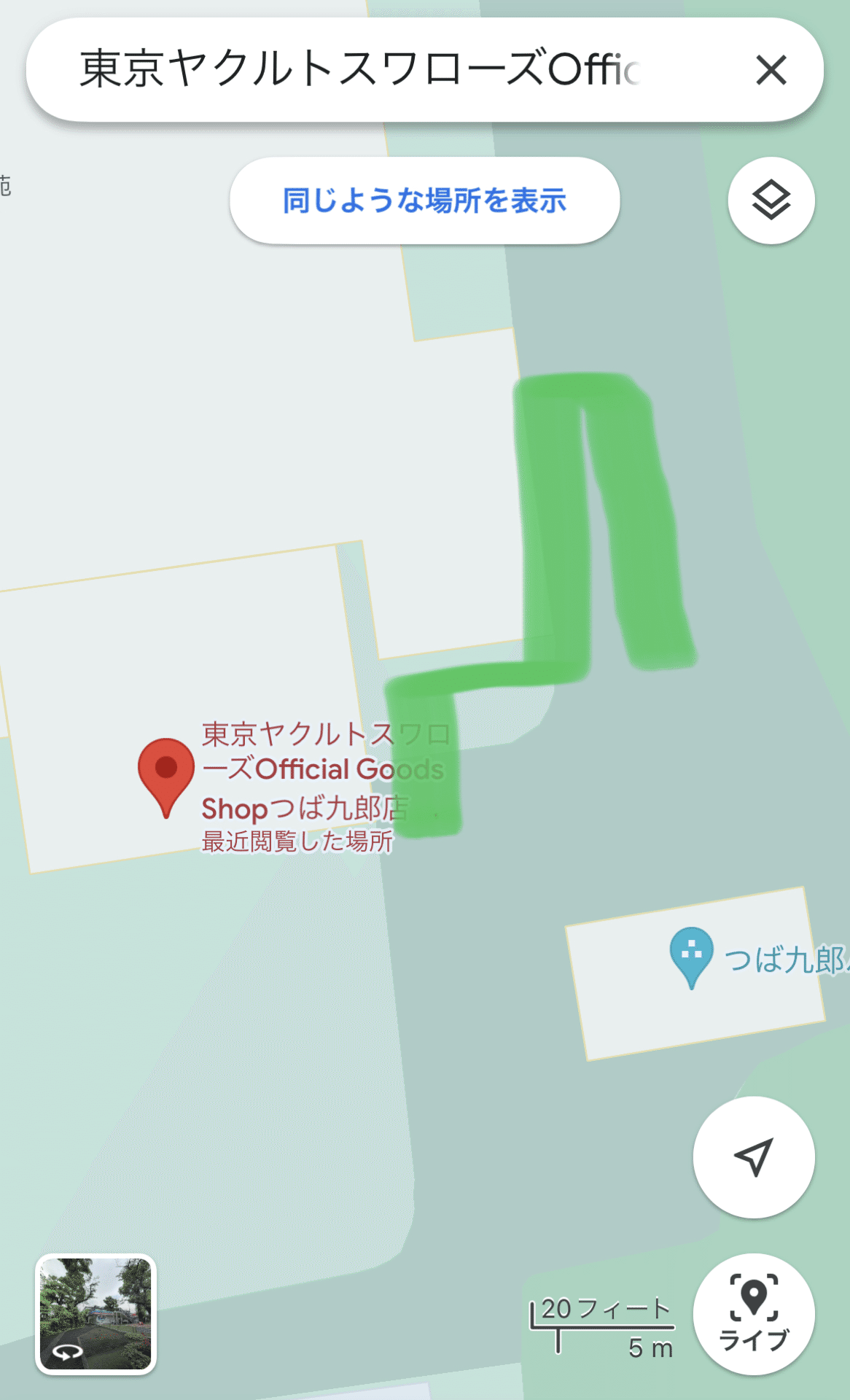
Task: Open the map layers button
Action: pyautogui.click(x=771, y=201)
